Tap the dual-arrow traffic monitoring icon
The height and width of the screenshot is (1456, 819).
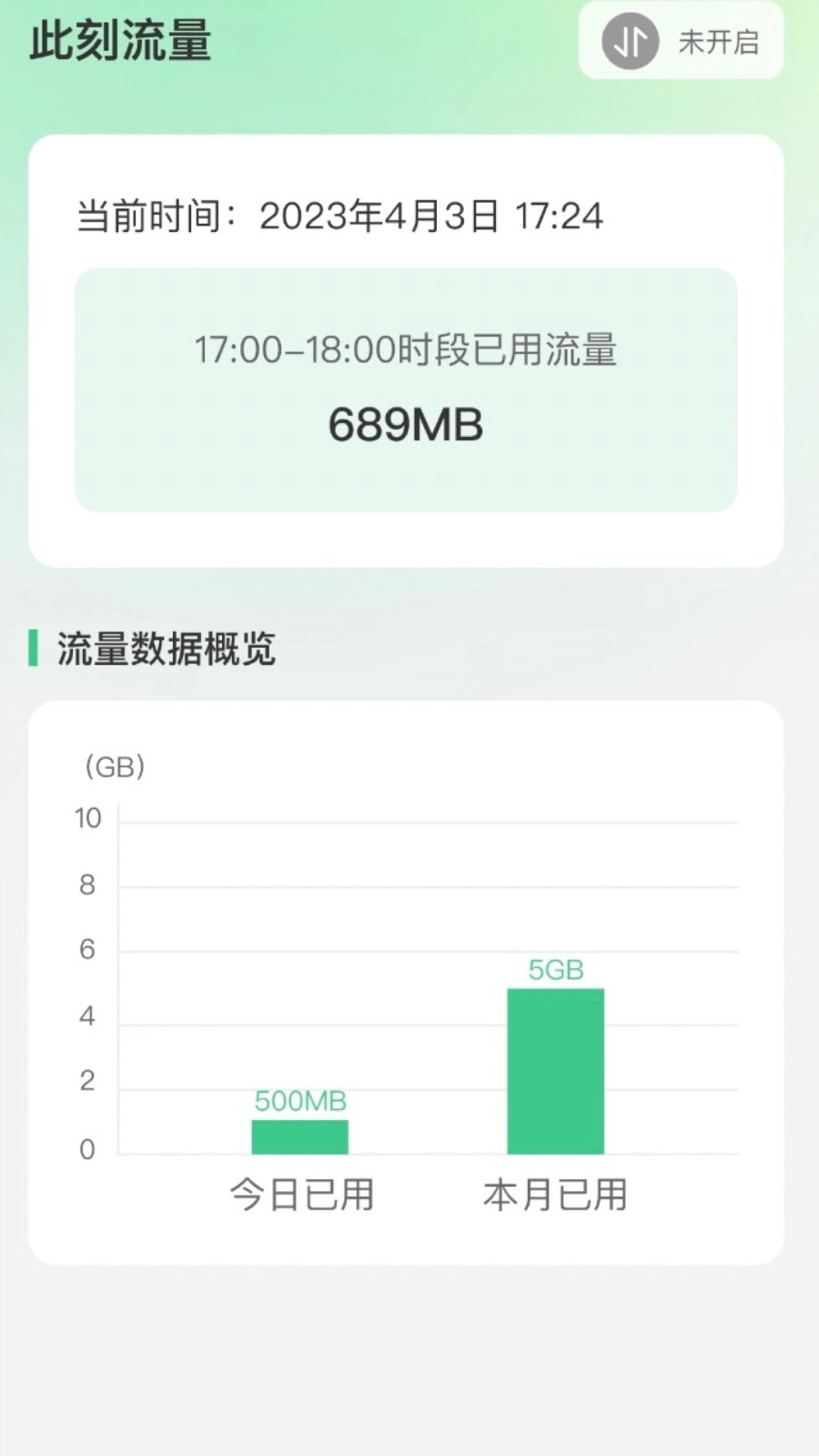point(629,41)
